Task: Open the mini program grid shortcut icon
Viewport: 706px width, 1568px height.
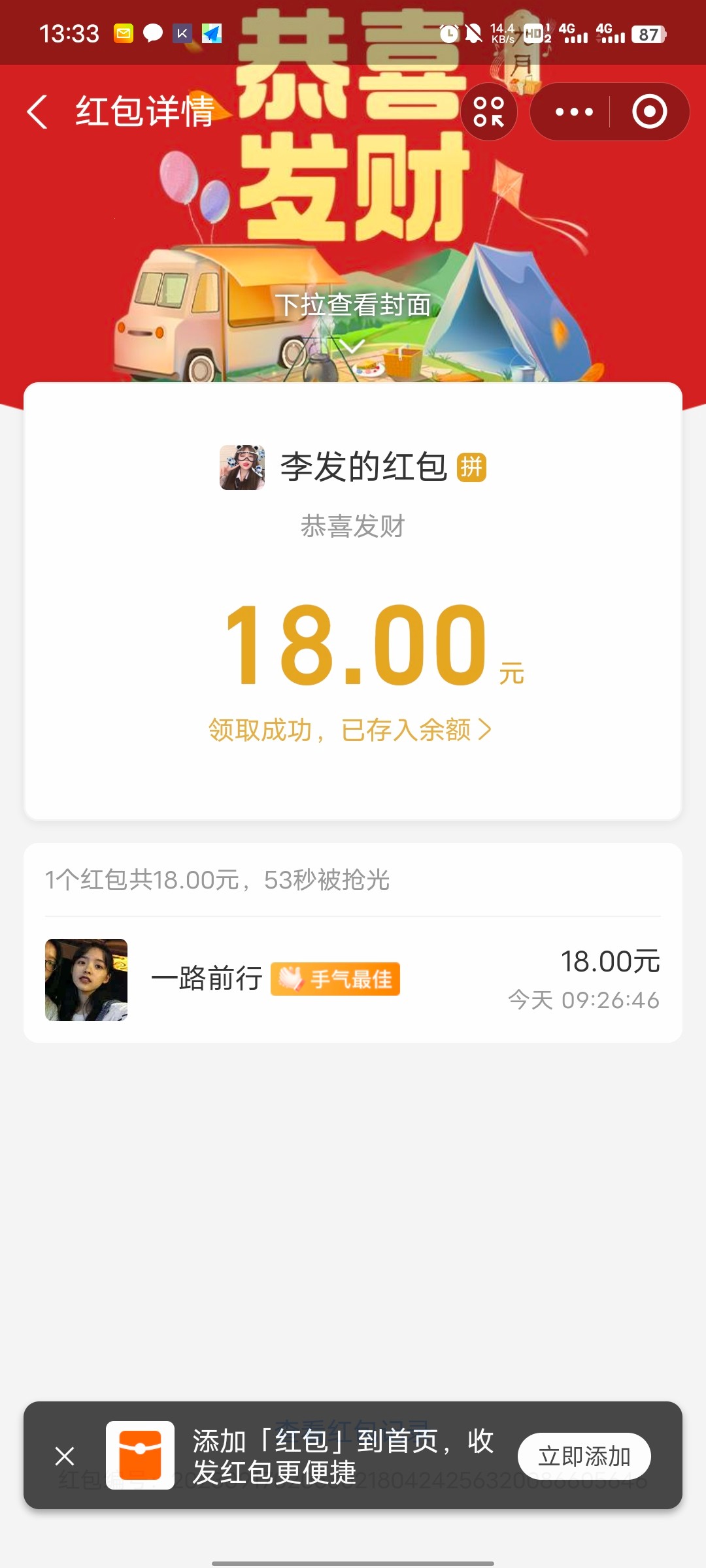Action: (x=489, y=112)
